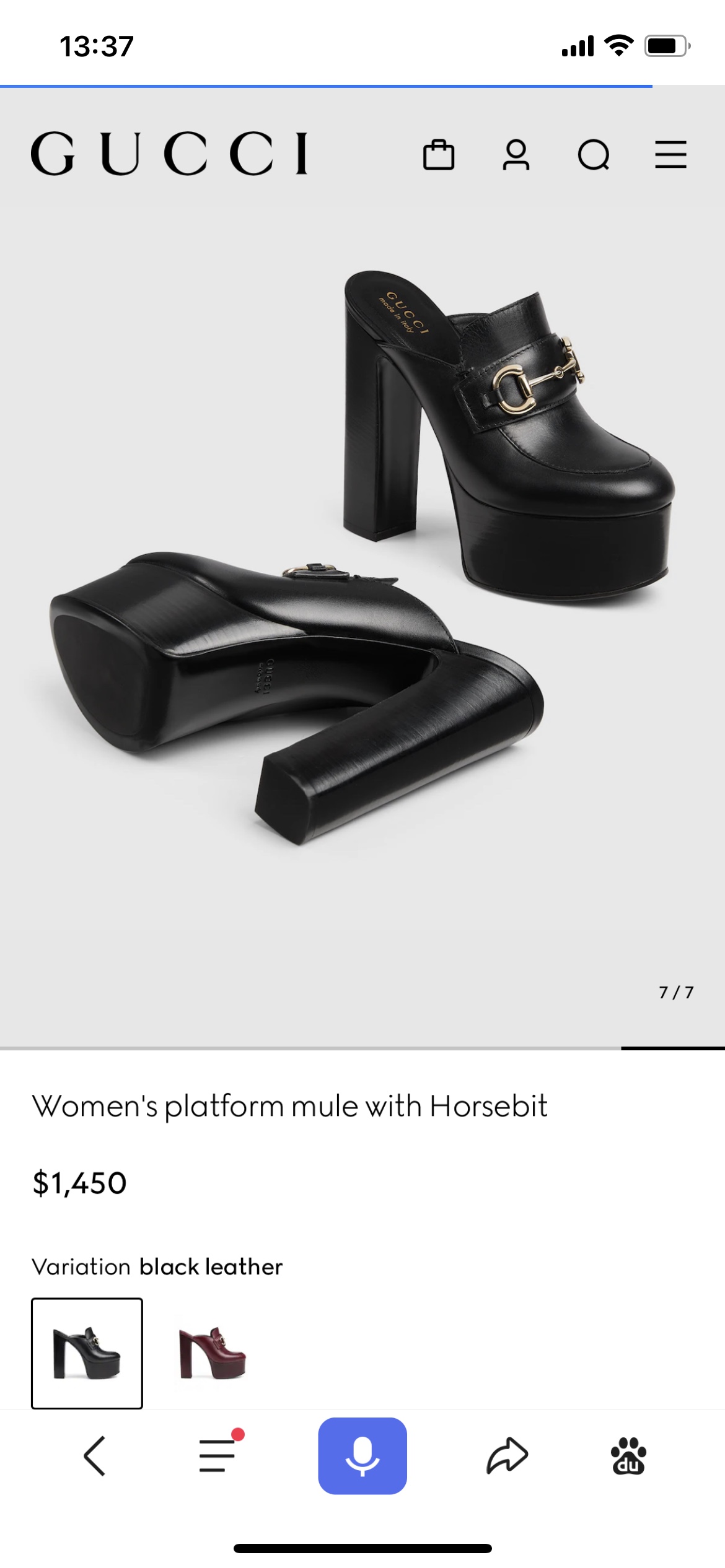Select the black leather variation
This screenshot has height=1568, width=725.
click(87, 1353)
